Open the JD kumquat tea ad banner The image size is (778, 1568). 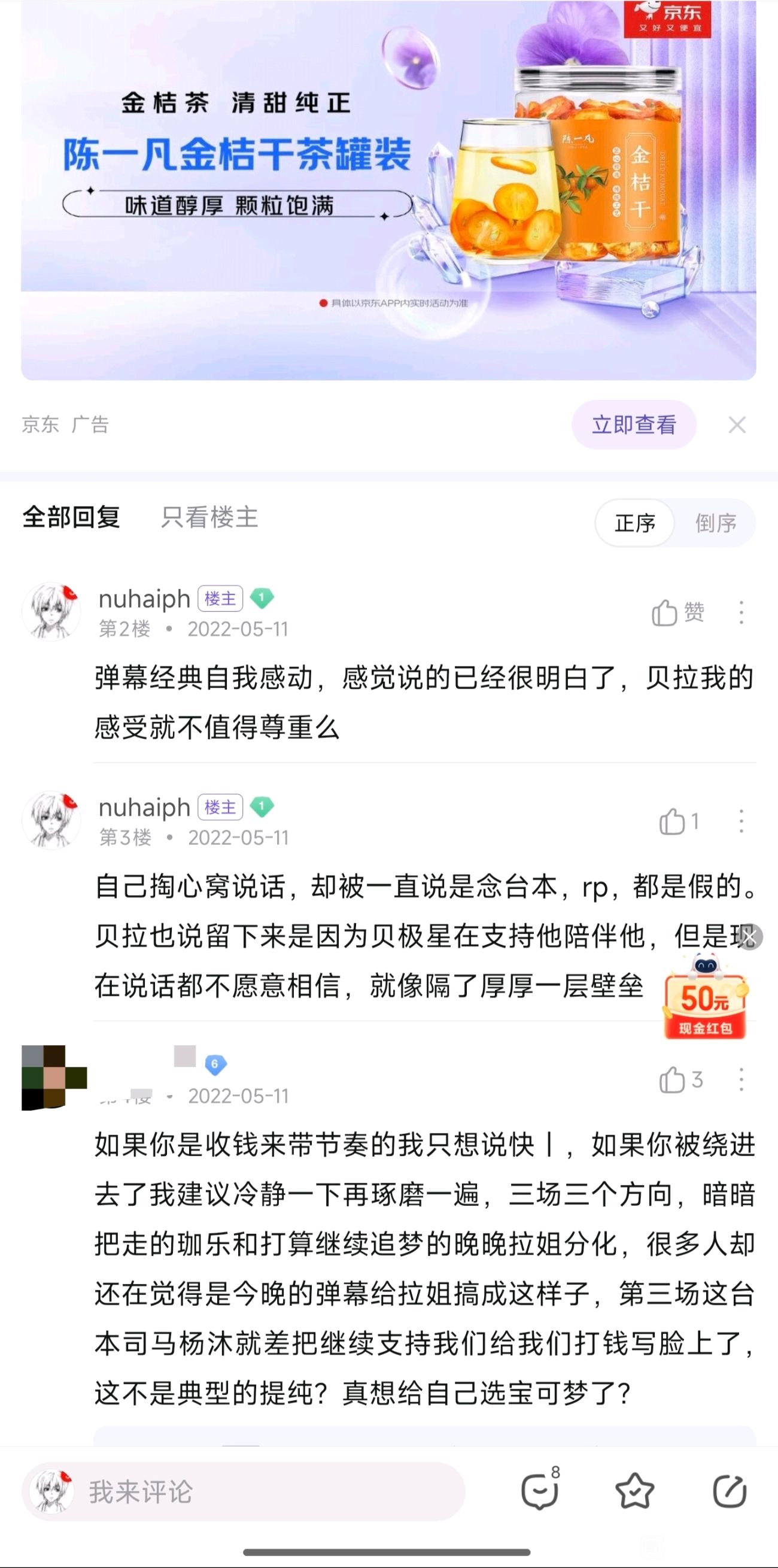click(x=388, y=189)
